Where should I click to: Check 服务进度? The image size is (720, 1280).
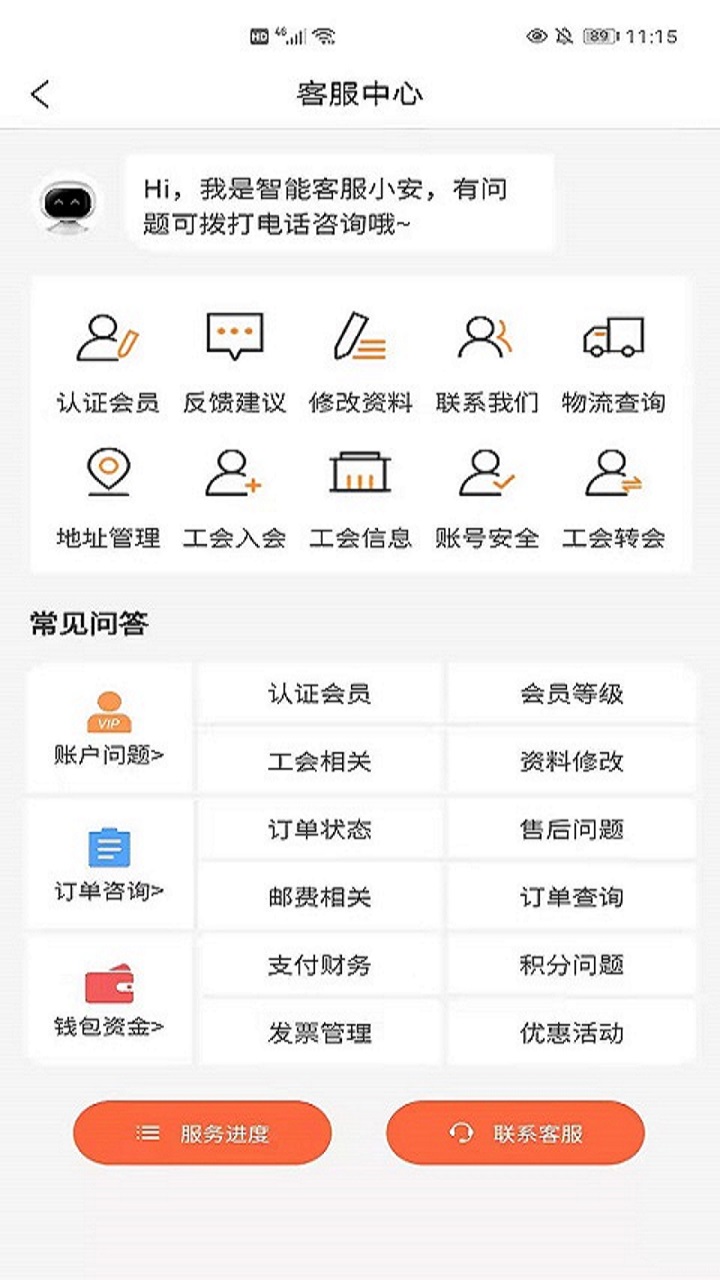[x=202, y=1133]
